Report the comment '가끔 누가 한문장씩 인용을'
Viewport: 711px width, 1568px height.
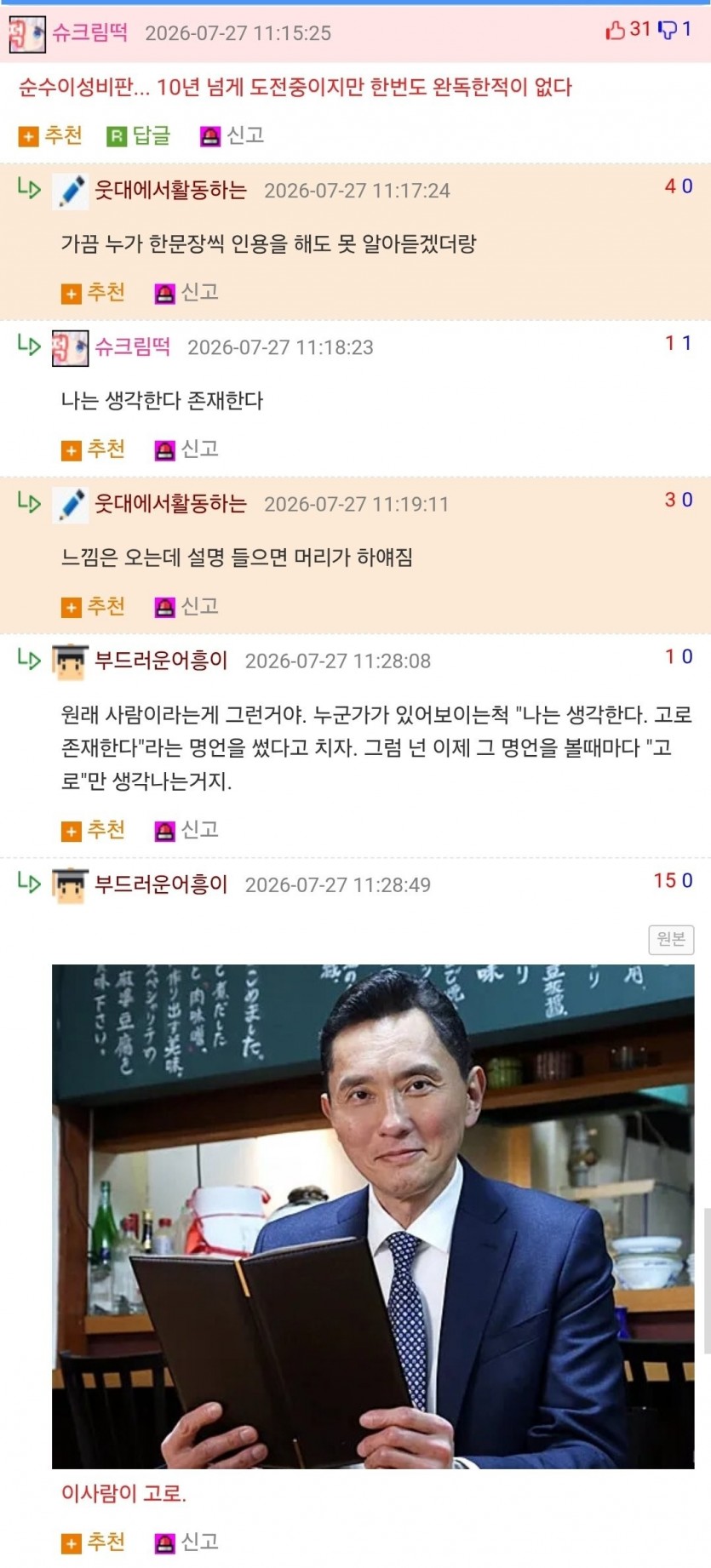(187, 293)
